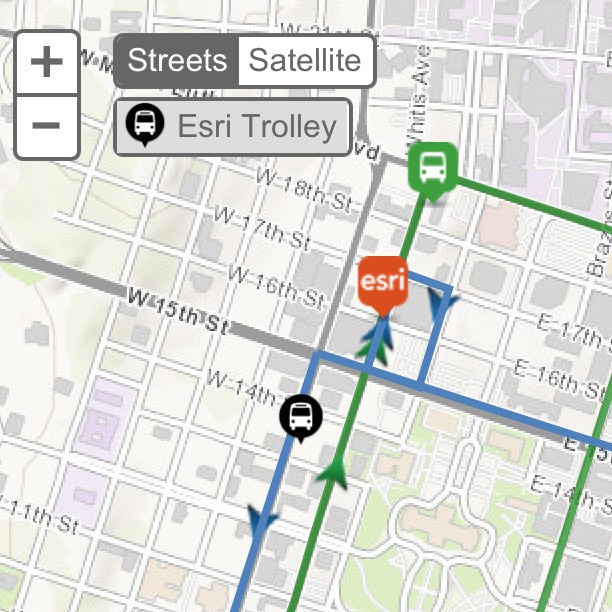Select the black trolley marker

[x=300, y=416]
